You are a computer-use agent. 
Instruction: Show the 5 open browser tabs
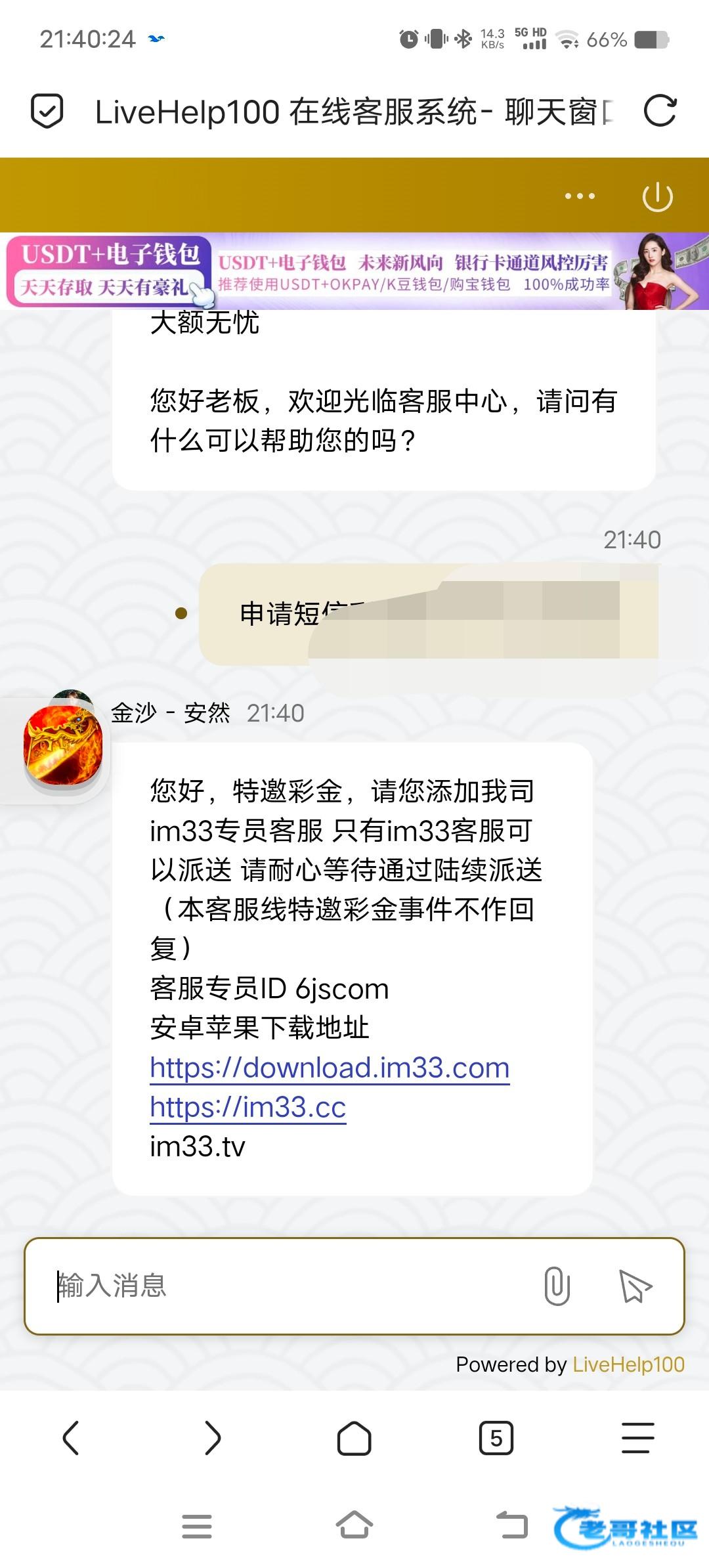point(496,1438)
